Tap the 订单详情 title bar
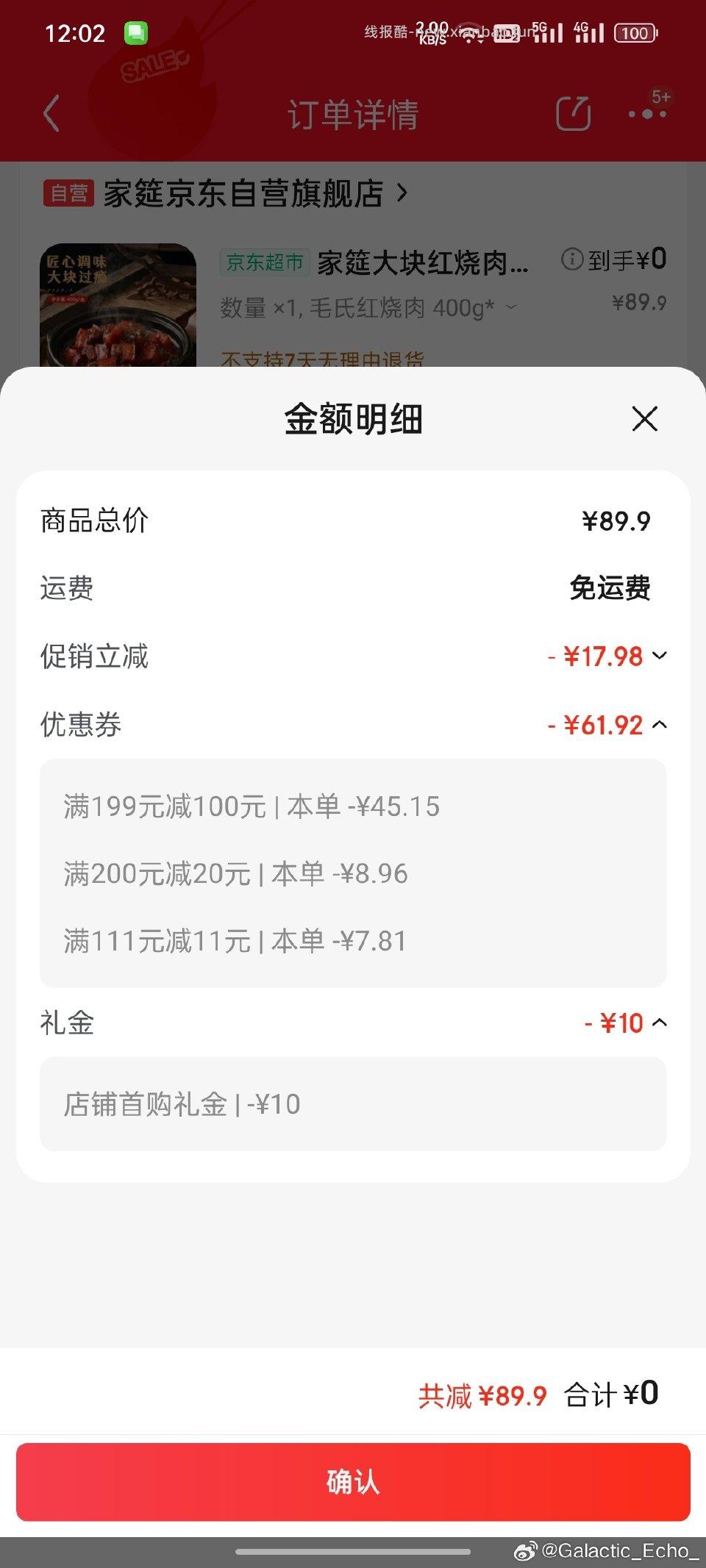The height and width of the screenshot is (1568, 706). point(353,114)
